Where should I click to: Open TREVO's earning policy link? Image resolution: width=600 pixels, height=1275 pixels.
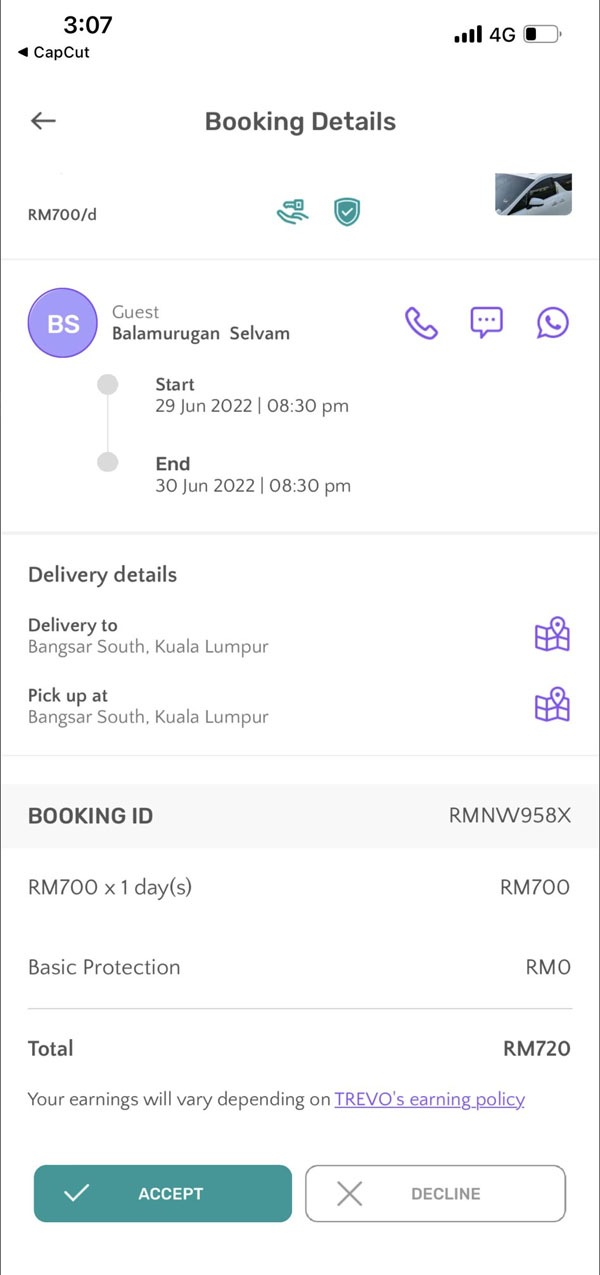click(x=429, y=1099)
